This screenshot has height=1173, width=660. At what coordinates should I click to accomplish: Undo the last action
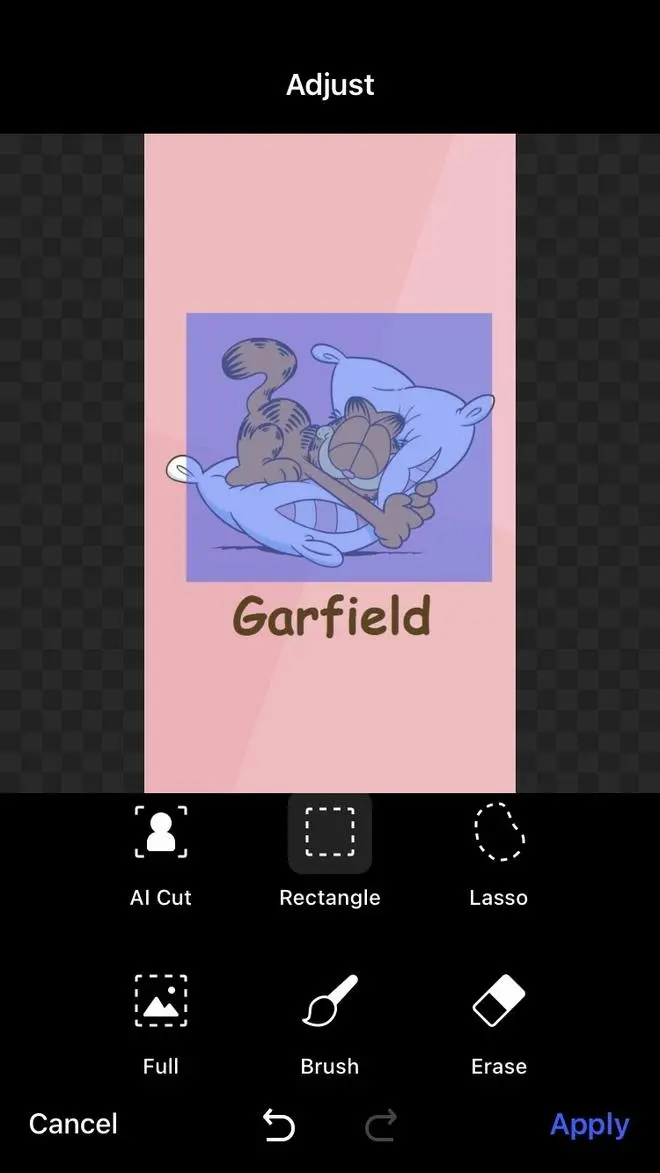pos(279,1125)
